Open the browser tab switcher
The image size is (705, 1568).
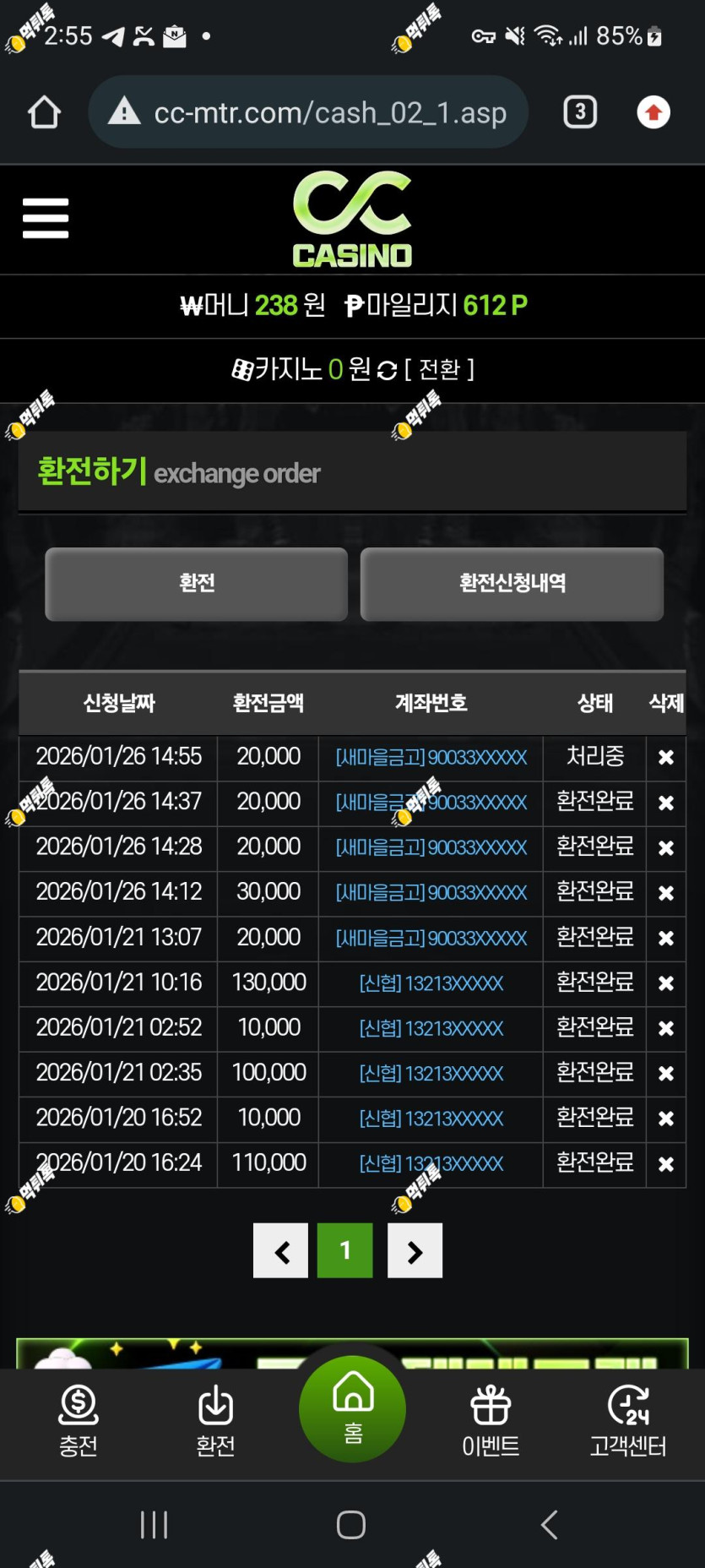[580, 112]
